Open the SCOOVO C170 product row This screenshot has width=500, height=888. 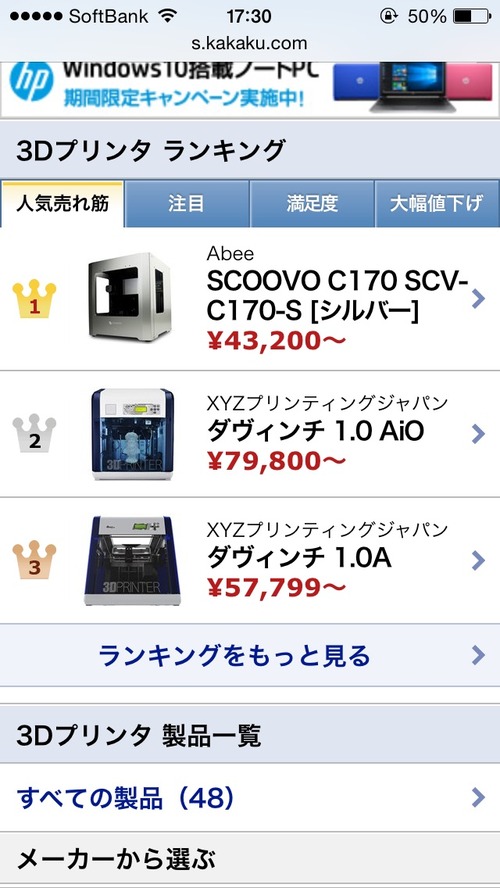(x=250, y=298)
